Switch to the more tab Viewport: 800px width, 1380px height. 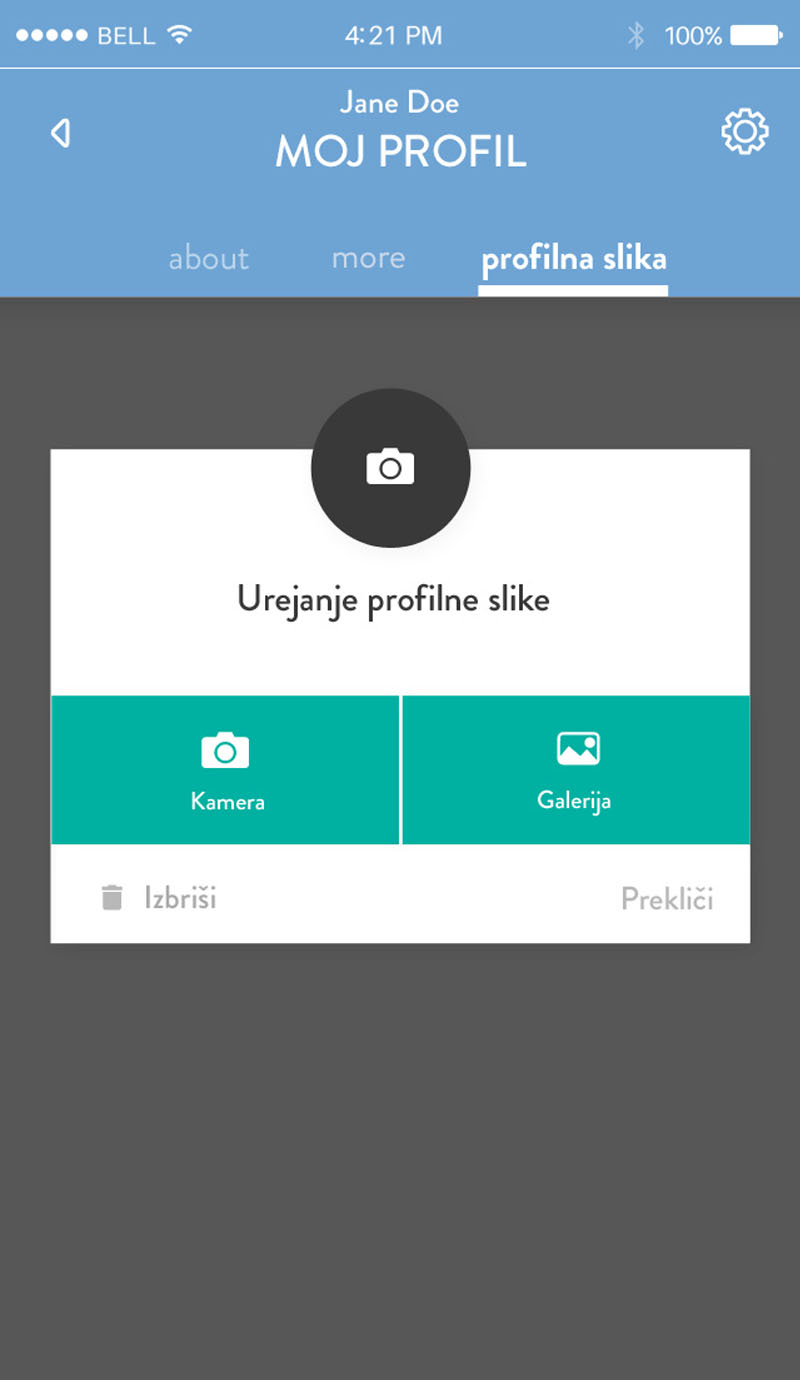point(368,258)
